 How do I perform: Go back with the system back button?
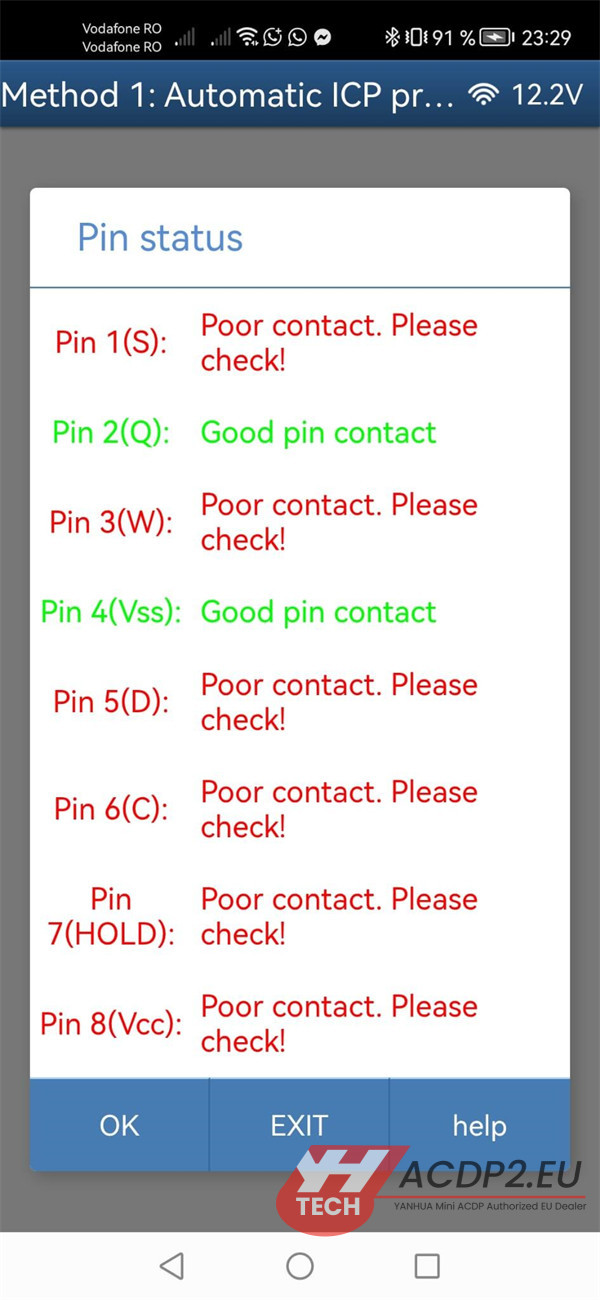[172, 1266]
